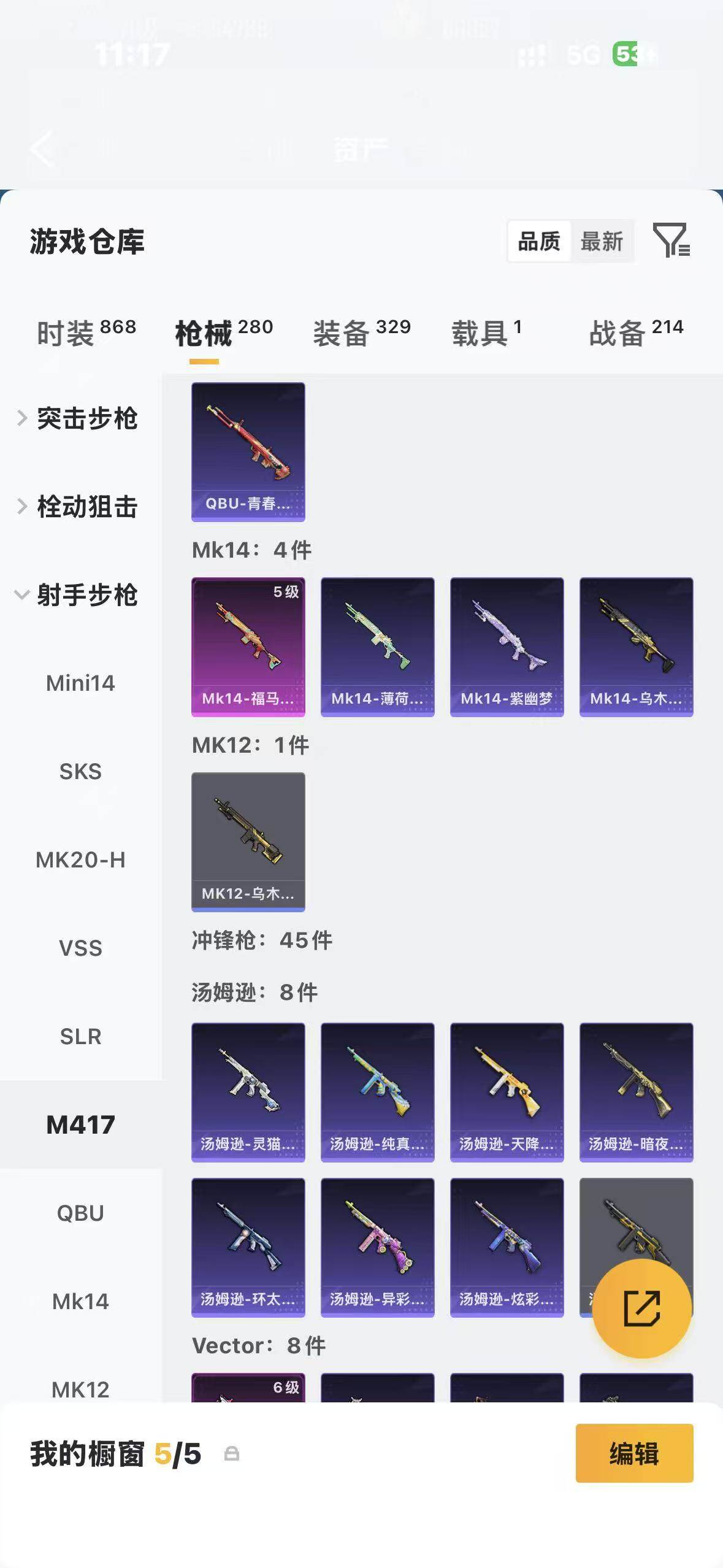723x1568 pixels.
Task: View the MK12-乌木 skin tile
Action: [248, 842]
